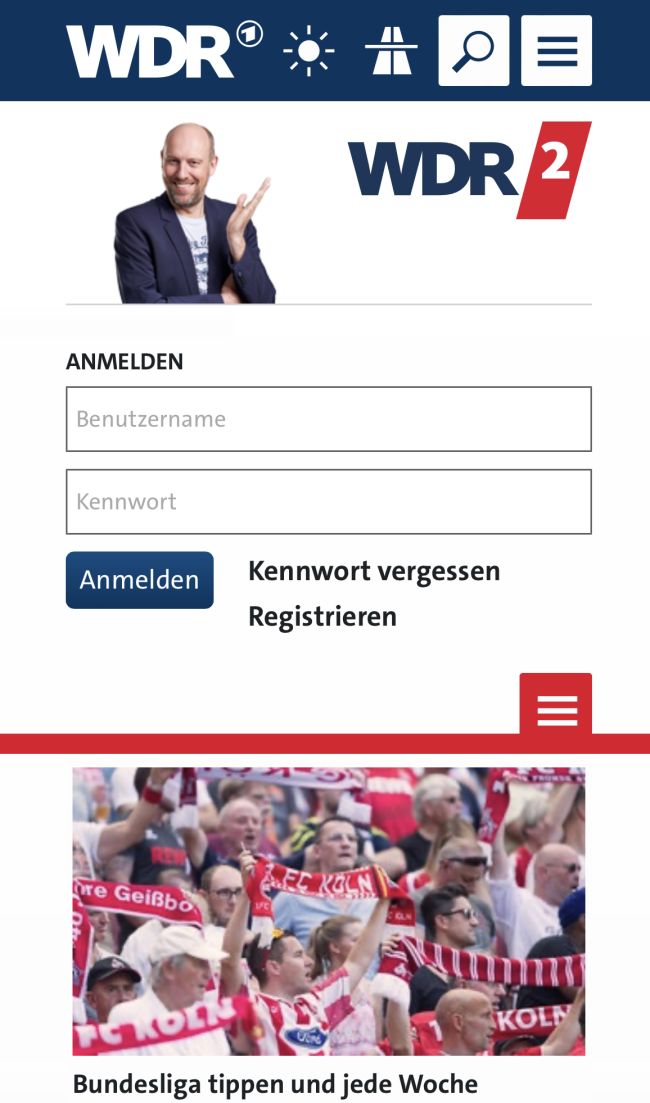Open the Registrieren link

click(x=322, y=616)
